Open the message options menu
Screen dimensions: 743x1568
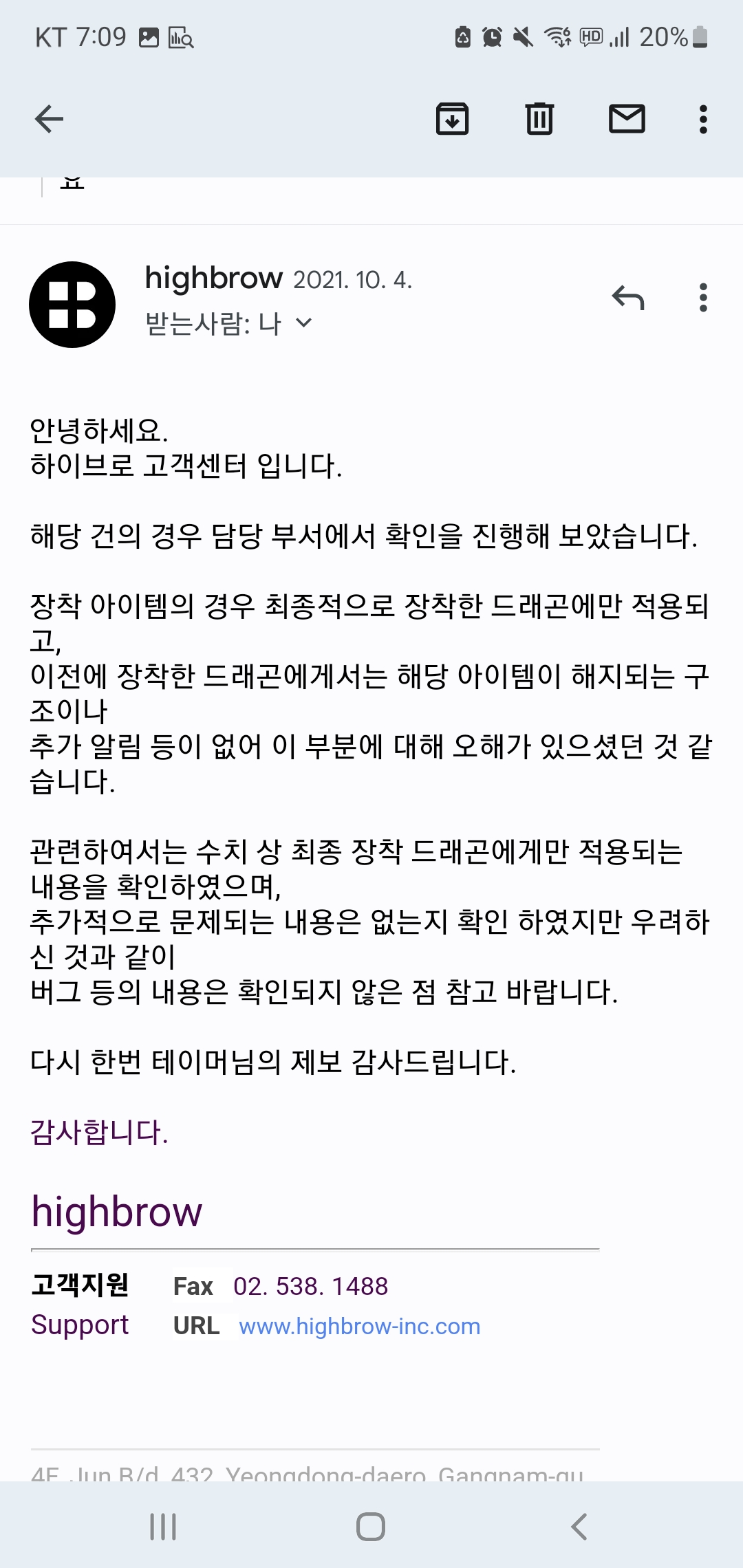pos(703,298)
